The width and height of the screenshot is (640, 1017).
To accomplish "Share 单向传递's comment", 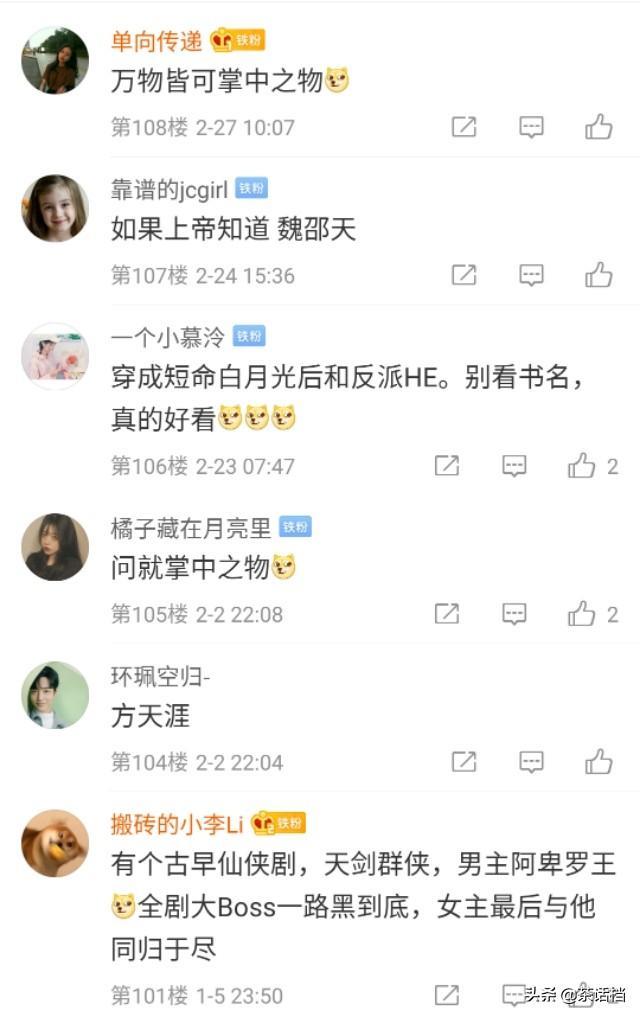I will [464, 127].
